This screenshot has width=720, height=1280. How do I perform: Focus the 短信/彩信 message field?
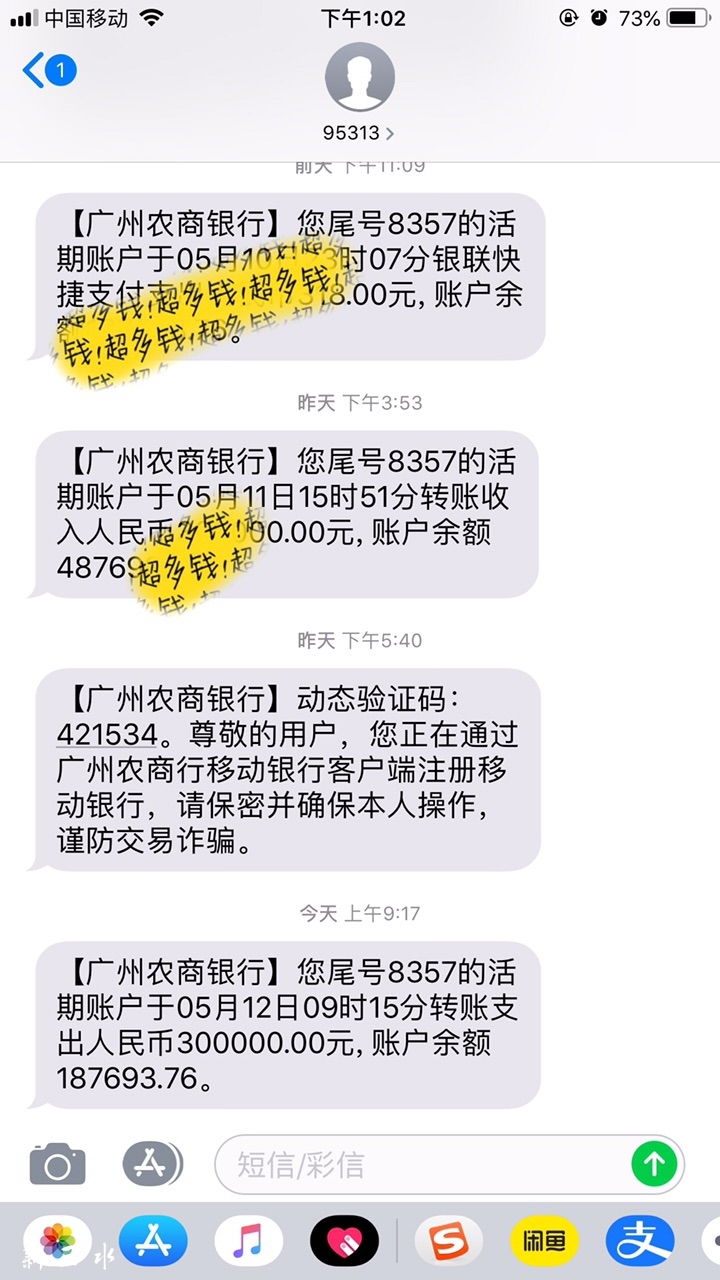(420, 1164)
